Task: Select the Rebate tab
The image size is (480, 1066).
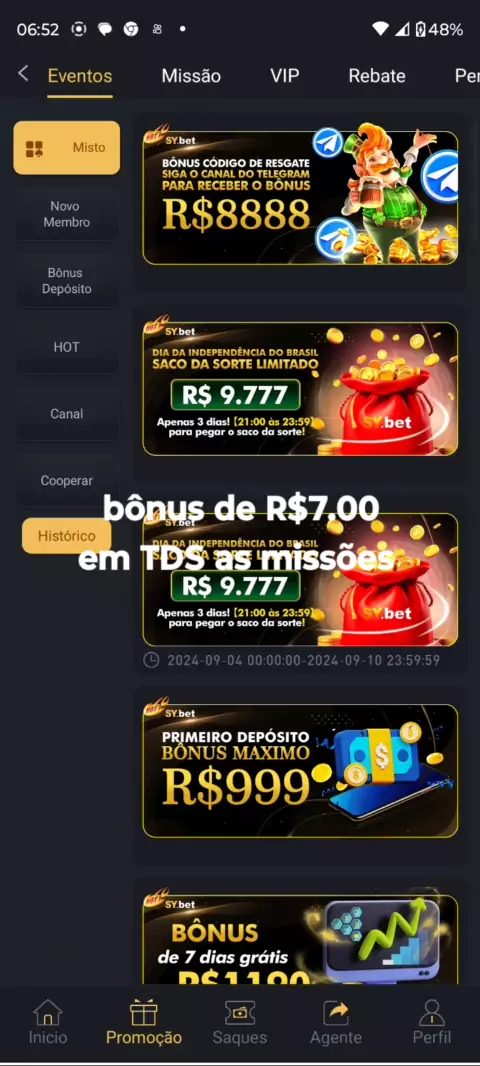Action: click(x=377, y=76)
